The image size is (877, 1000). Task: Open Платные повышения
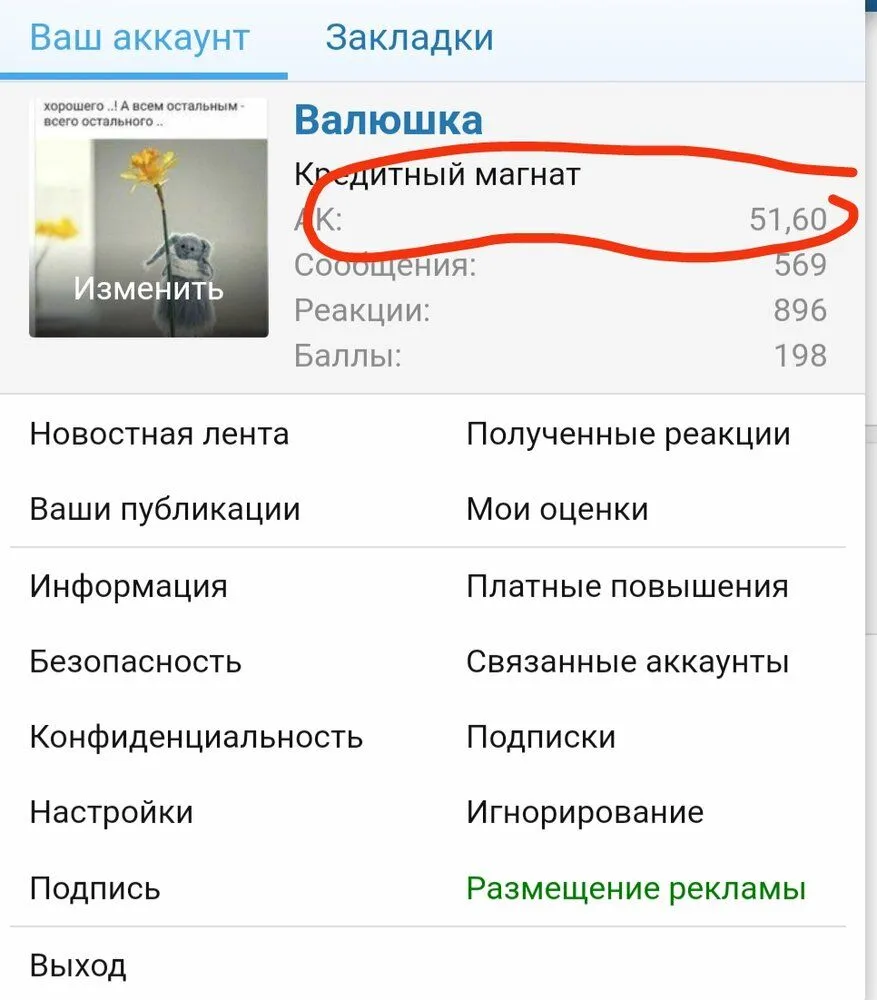(x=627, y=586)
